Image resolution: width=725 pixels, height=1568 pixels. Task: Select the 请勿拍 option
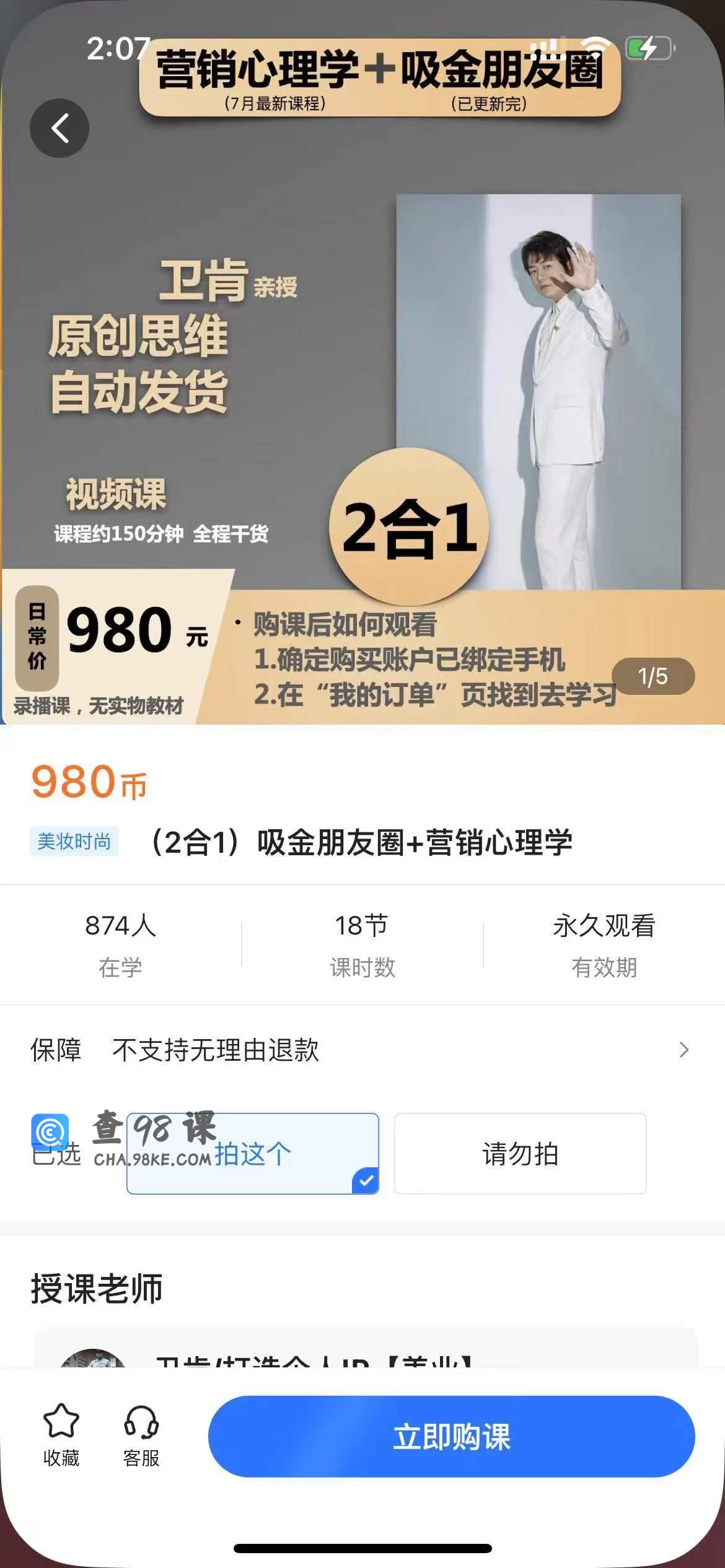520,1153
